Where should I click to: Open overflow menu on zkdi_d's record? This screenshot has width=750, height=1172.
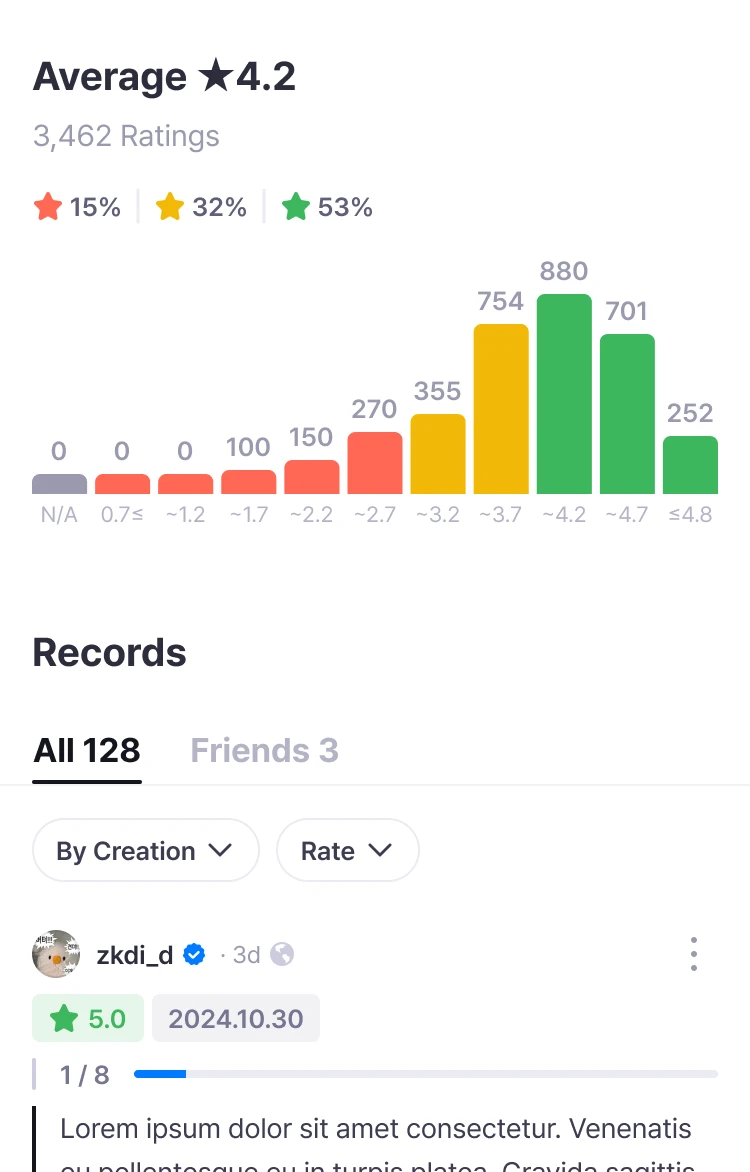(694, 954)
